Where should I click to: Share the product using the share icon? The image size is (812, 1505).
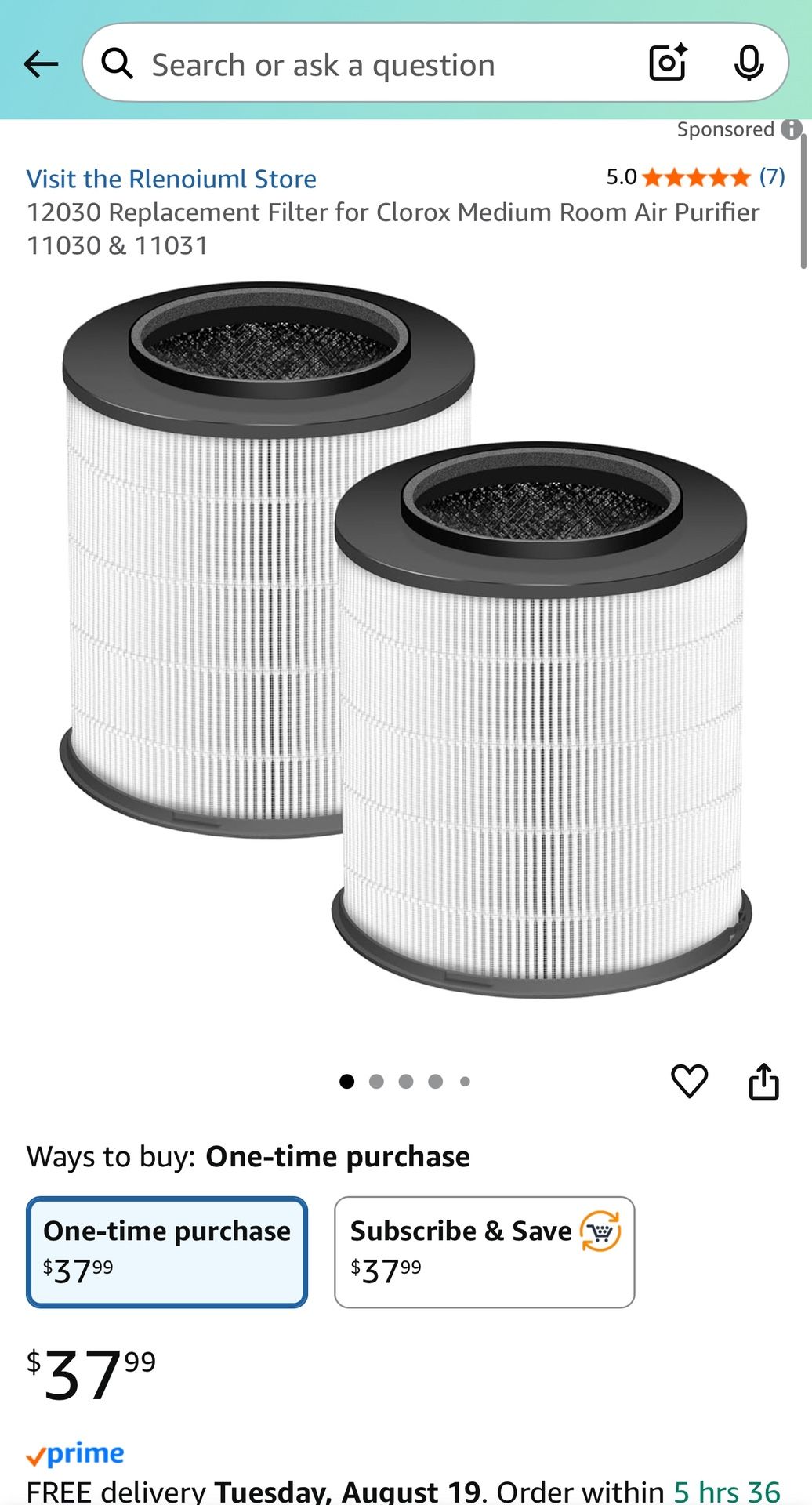pos(764,1081)
